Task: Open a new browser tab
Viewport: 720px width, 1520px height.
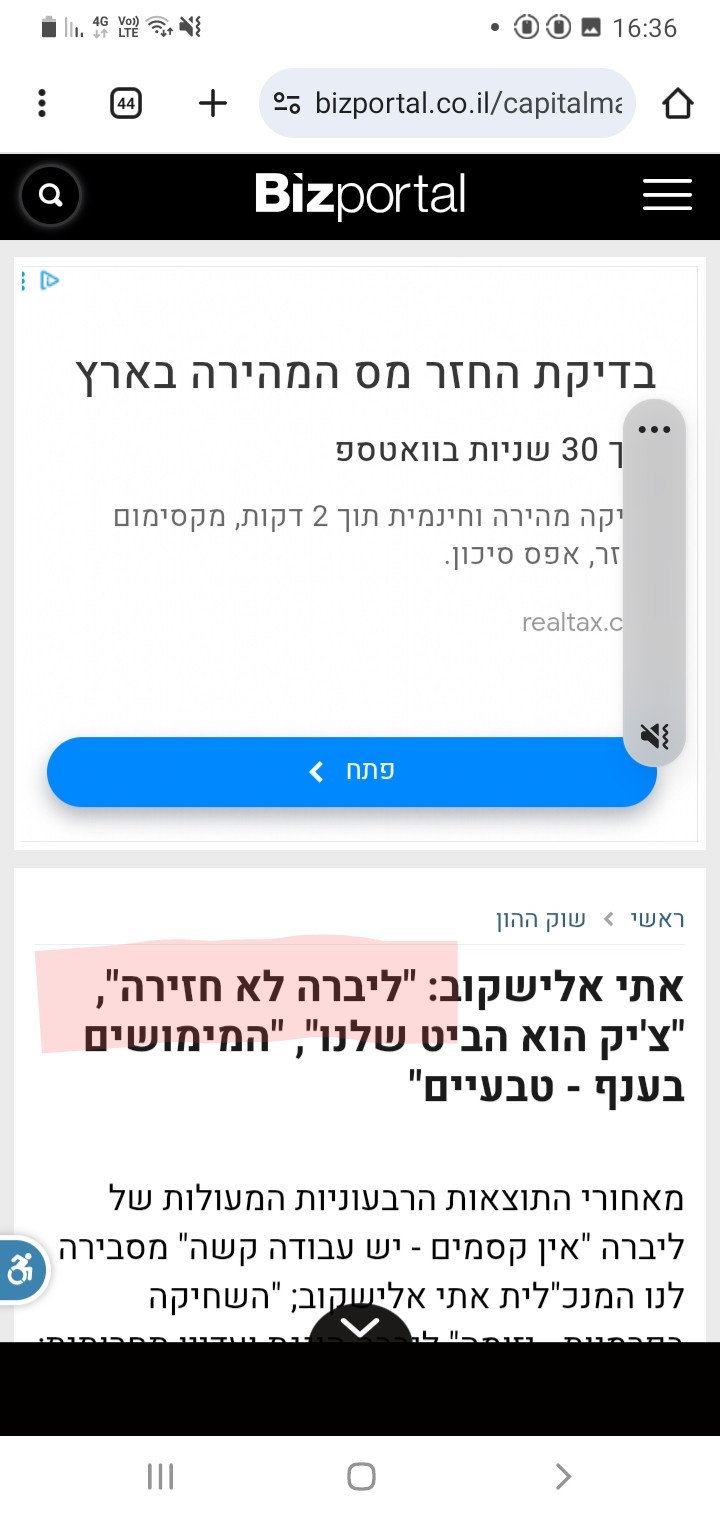Action: (x=213, y=103)
